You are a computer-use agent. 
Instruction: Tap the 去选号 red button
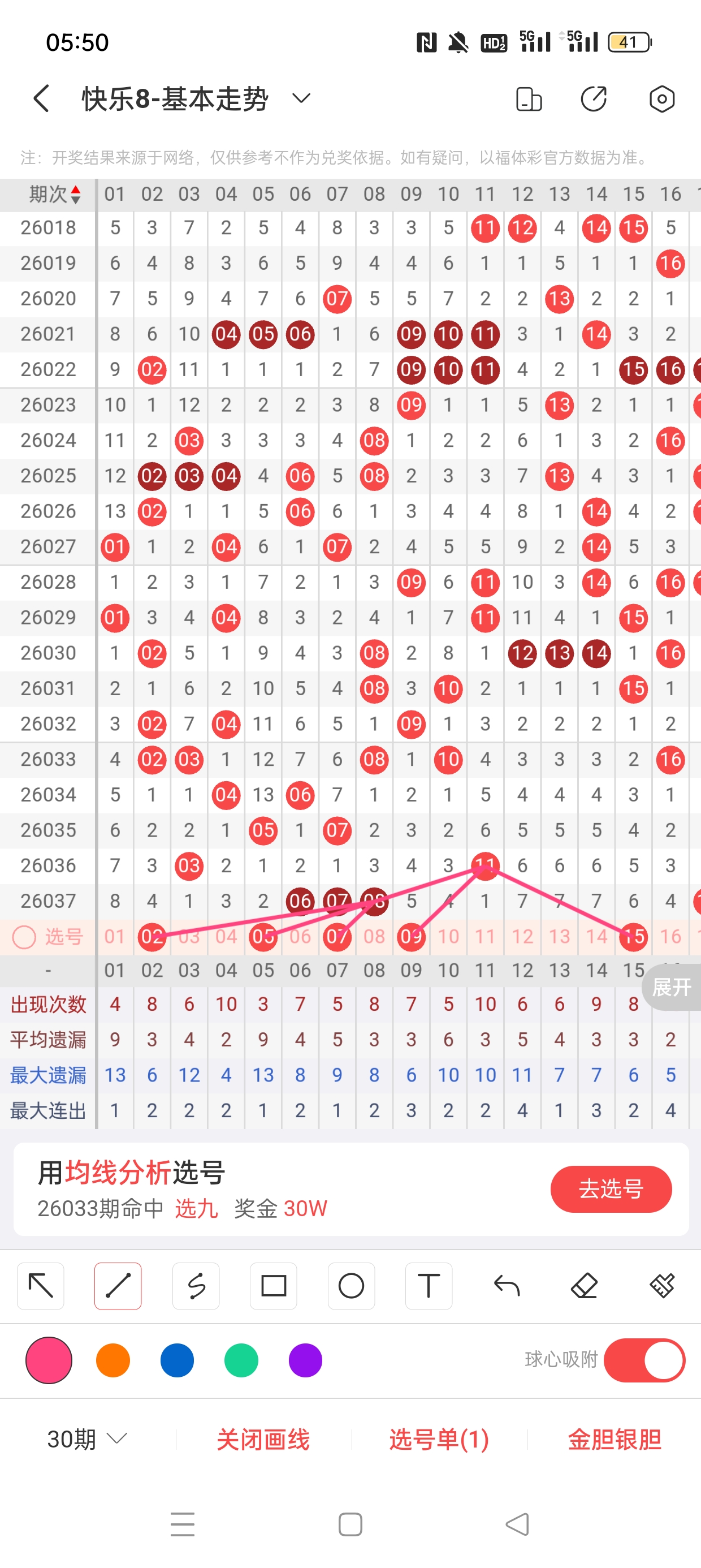tap(611, 1189)
